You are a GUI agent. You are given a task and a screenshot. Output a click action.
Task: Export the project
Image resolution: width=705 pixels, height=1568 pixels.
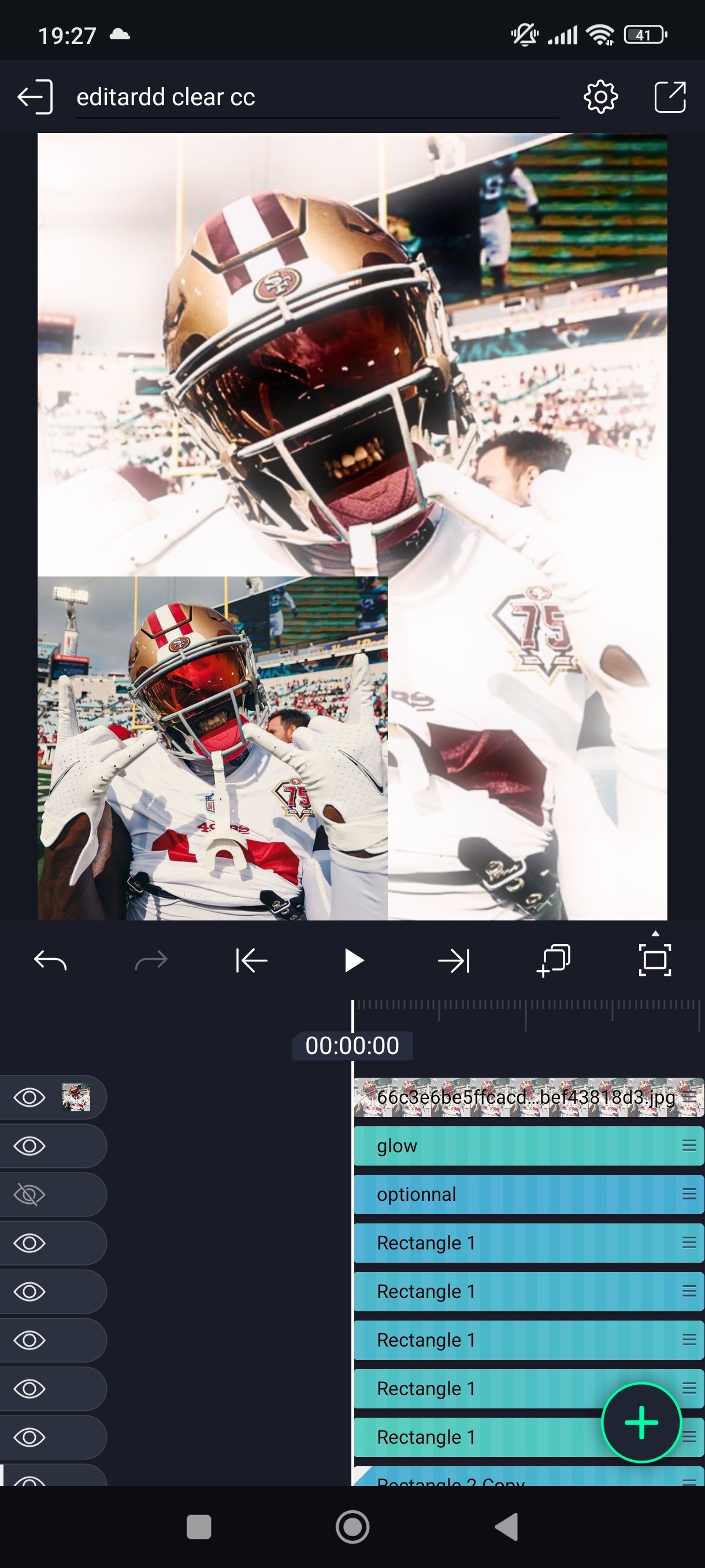tap(670, 97)
